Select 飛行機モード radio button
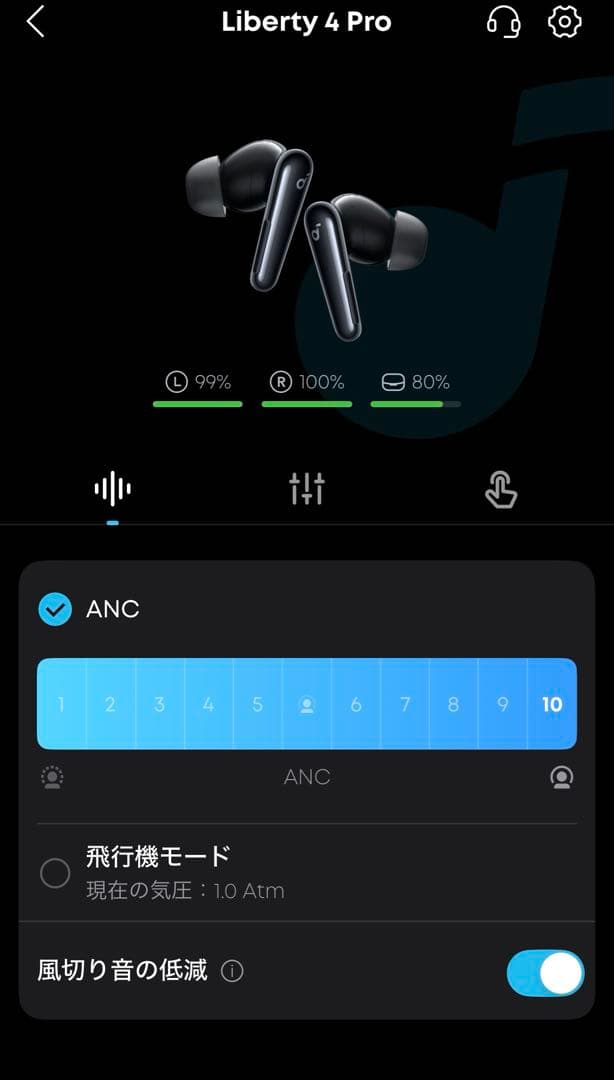Image resolution: width=614 pixels, height=1080 pixels. click(55, 873)
